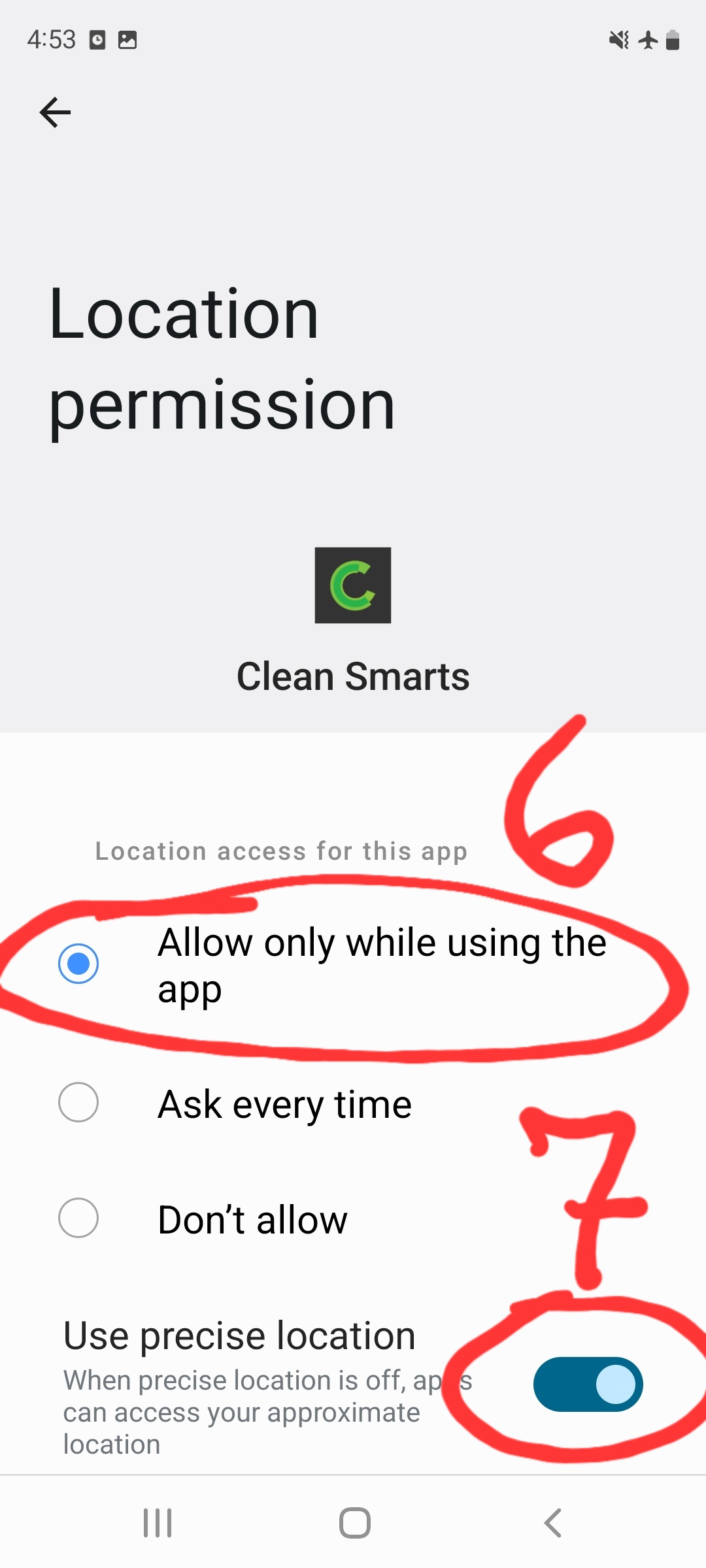Image resolution: width=706 pixels, height=1568 pixels.
Task: Choose Ask every time option
Action: click(78, 1103)
